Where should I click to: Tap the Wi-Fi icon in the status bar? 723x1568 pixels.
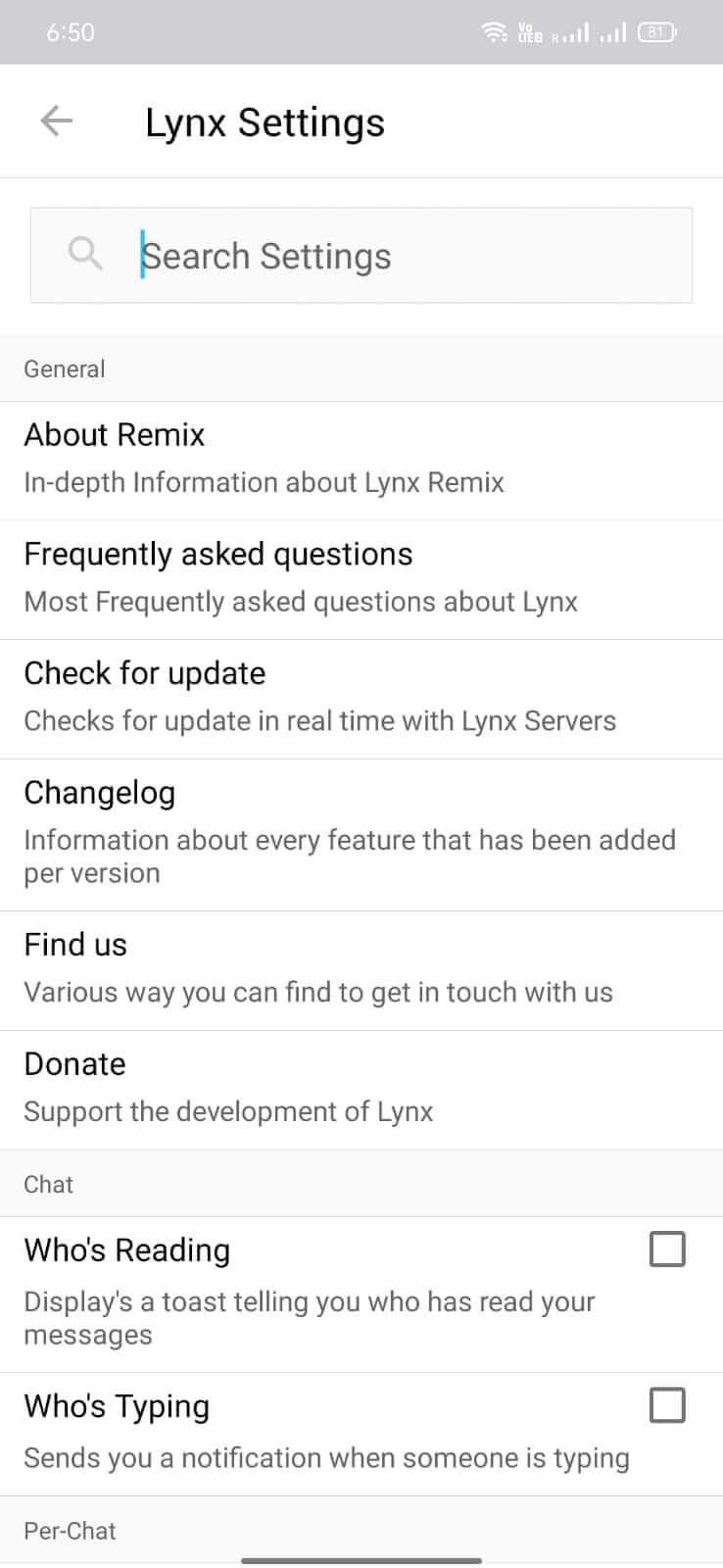click(494, 31)
